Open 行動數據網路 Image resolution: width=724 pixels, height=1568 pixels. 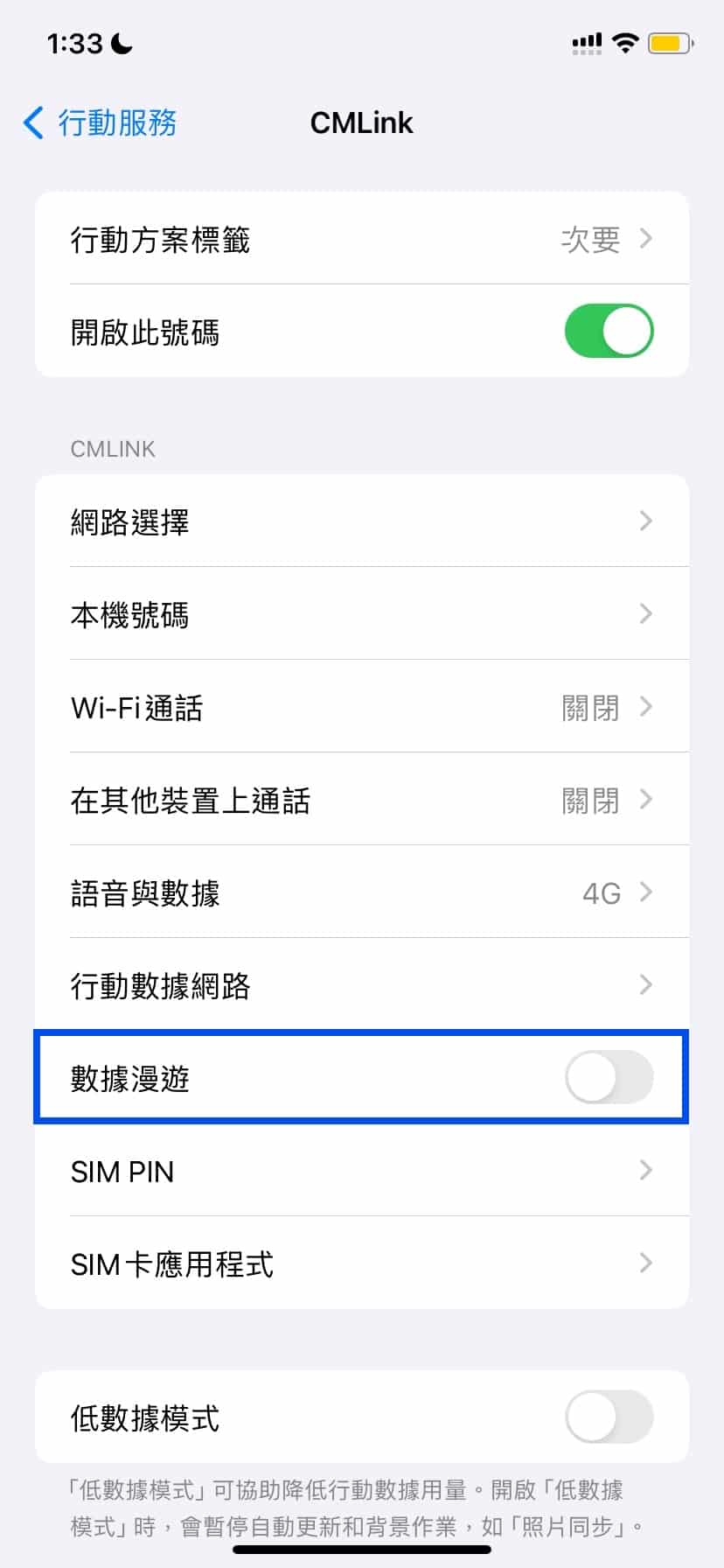(362, 985)
